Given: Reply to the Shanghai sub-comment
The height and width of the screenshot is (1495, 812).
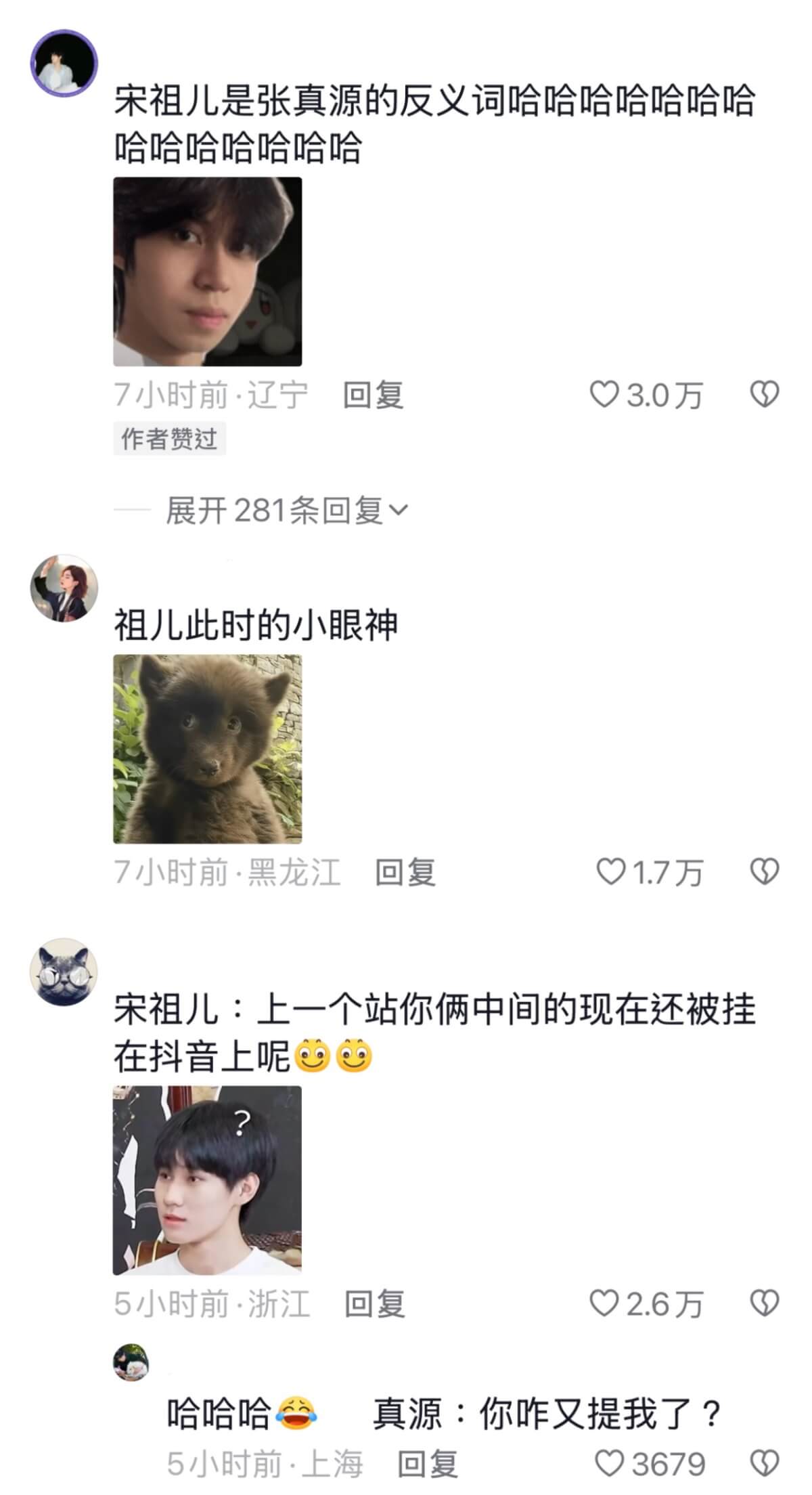Looking at the screenshot, I should [x=427, y=1464].
